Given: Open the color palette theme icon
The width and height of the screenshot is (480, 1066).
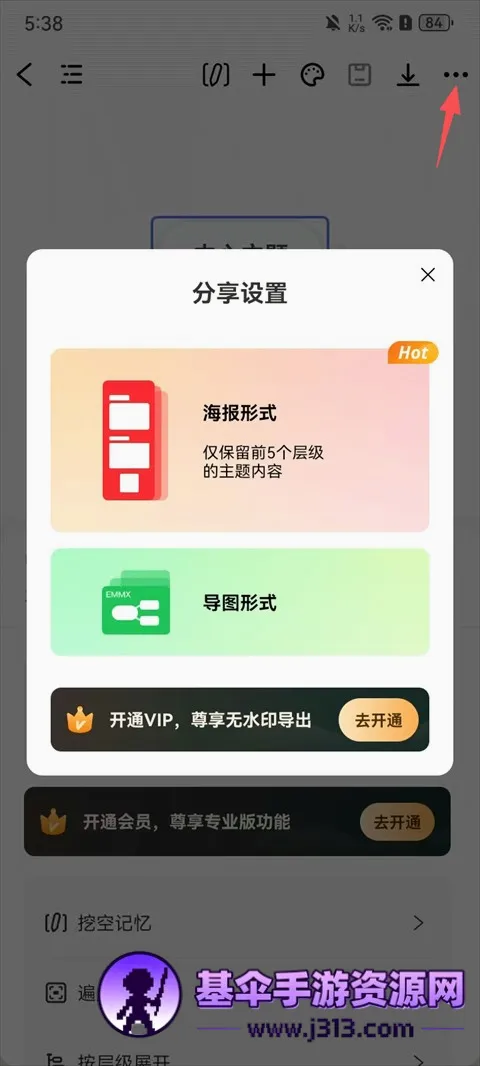Looking at the screenshot, I should (312, 75).
